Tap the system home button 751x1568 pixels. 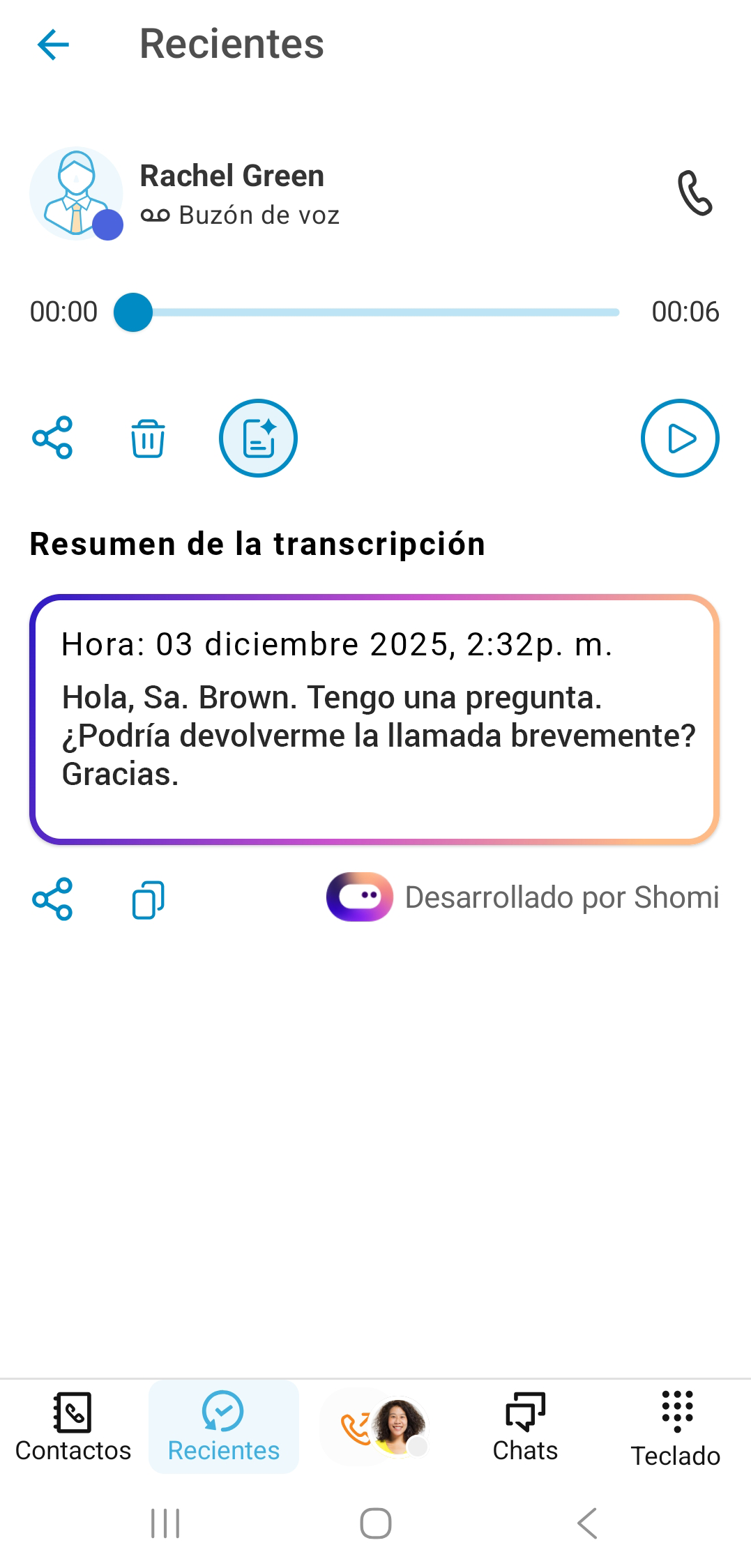pyautogui.click(x=375, y=1523)
